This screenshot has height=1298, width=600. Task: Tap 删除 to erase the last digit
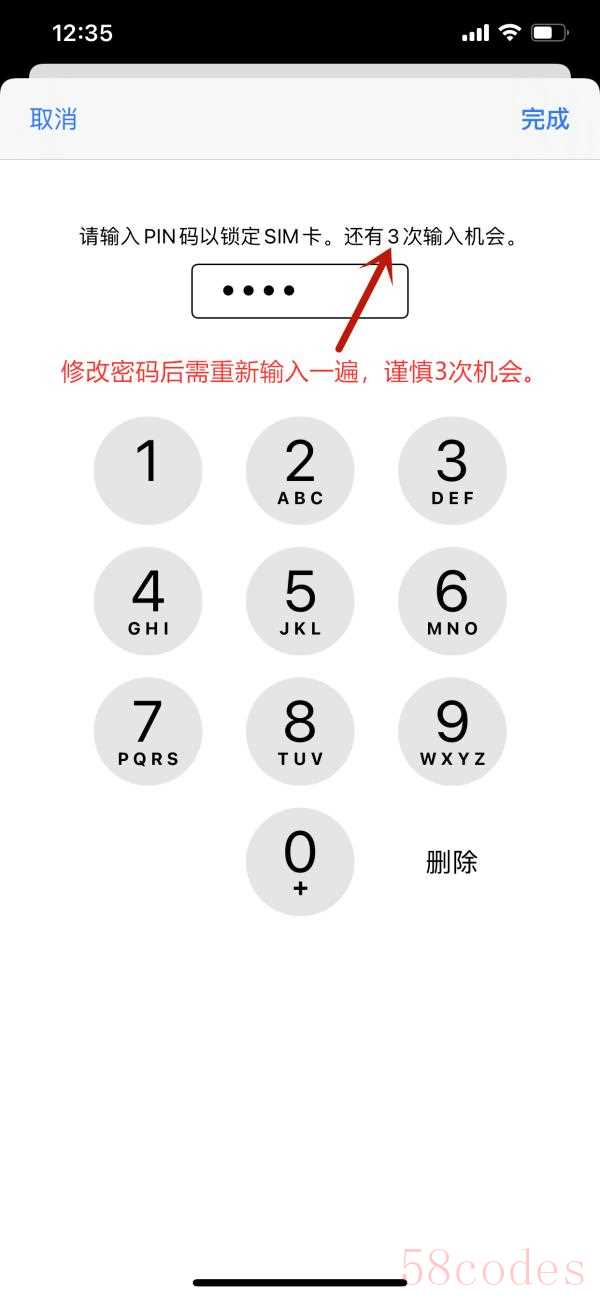[x=452, y=862]
